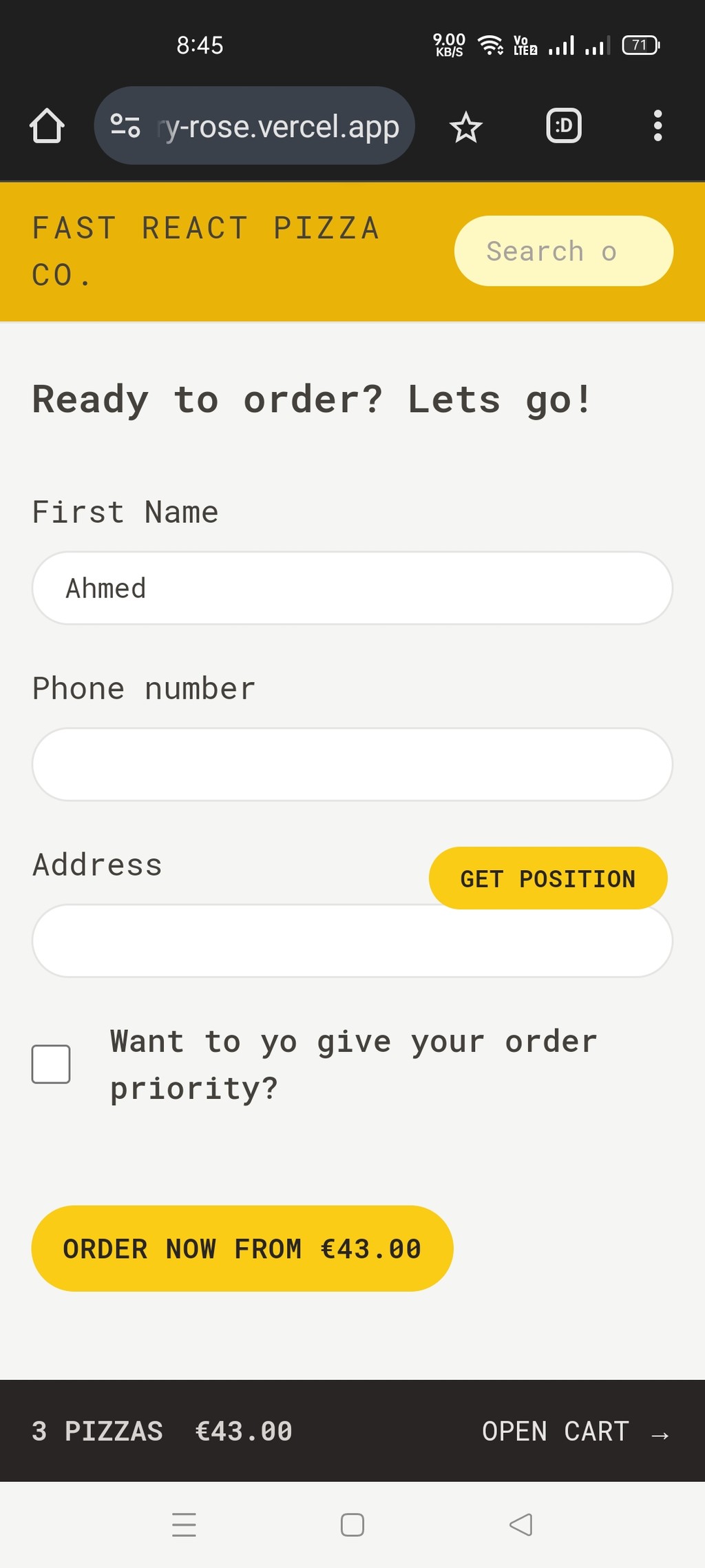Tap Get Position button
Image resolution: width=705 pixels, height=1568 pixels.
tap(548, 878)
